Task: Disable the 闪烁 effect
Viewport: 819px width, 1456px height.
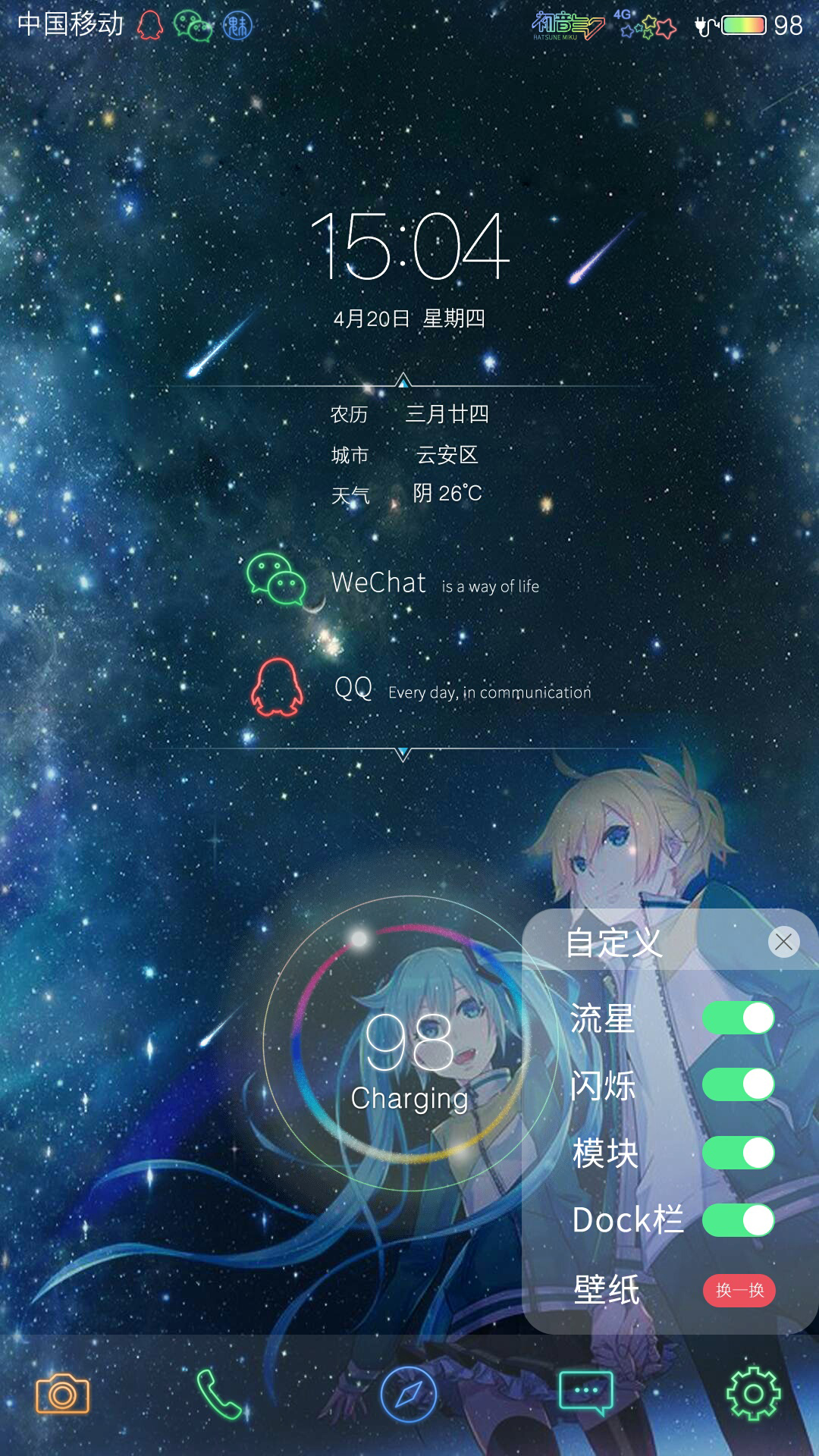Action: (x=738, y=1084)
